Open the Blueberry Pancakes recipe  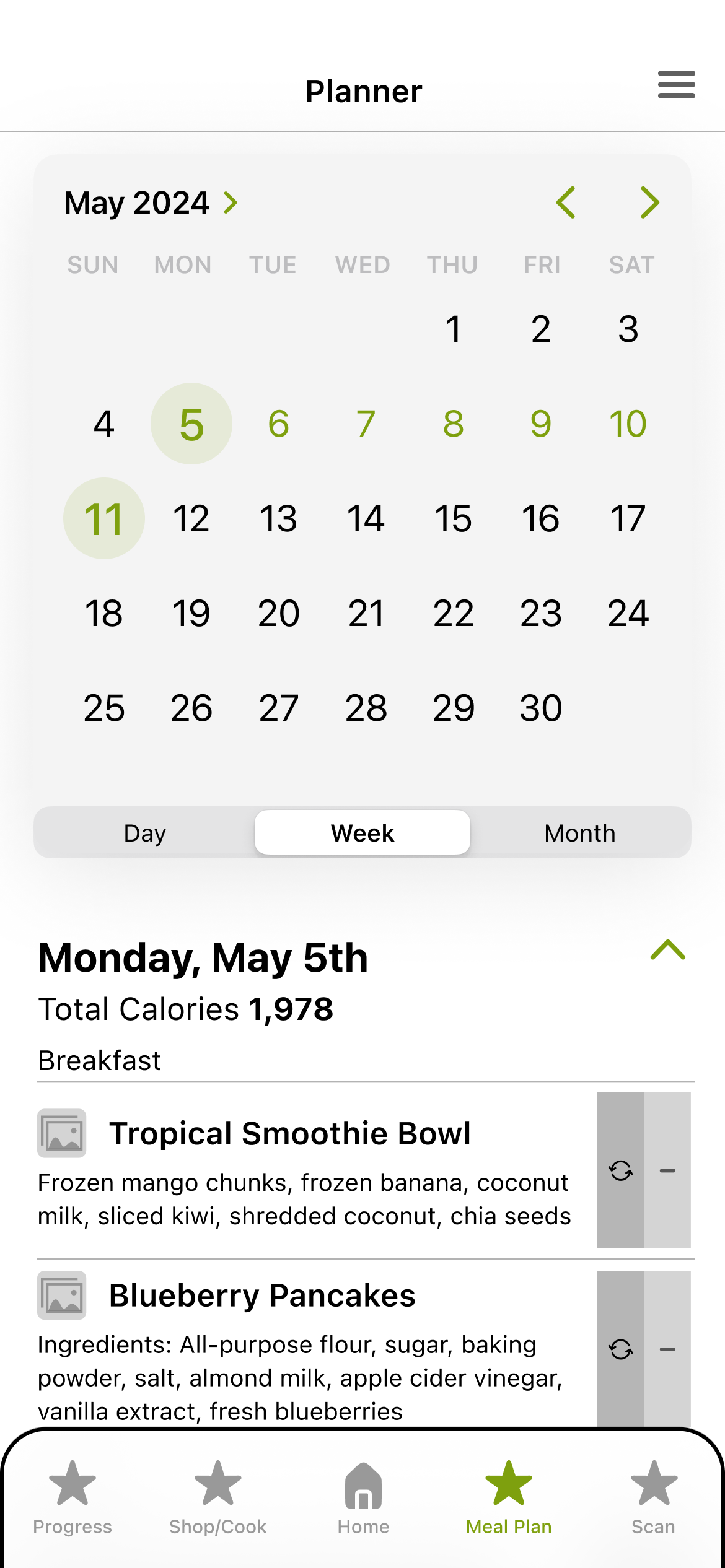[262, 1296]
